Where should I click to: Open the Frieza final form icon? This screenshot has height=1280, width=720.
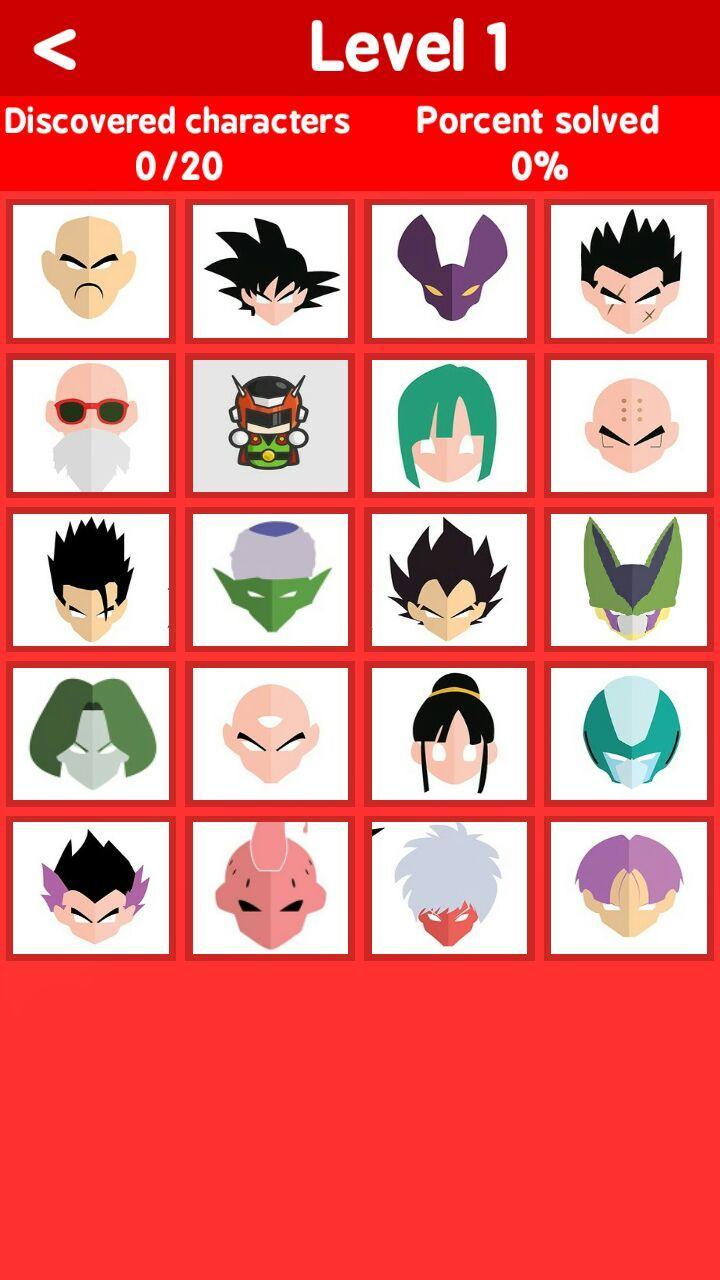629,735
